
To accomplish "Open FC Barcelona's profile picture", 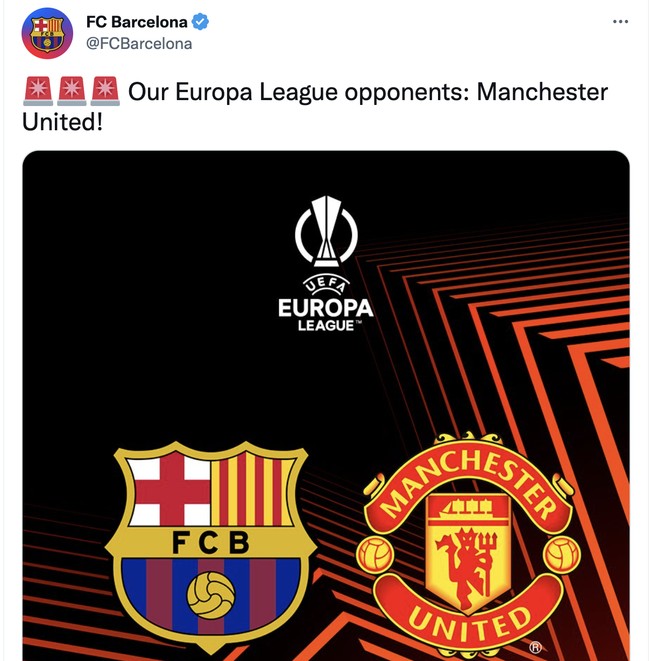I will [x=47, y=33].
